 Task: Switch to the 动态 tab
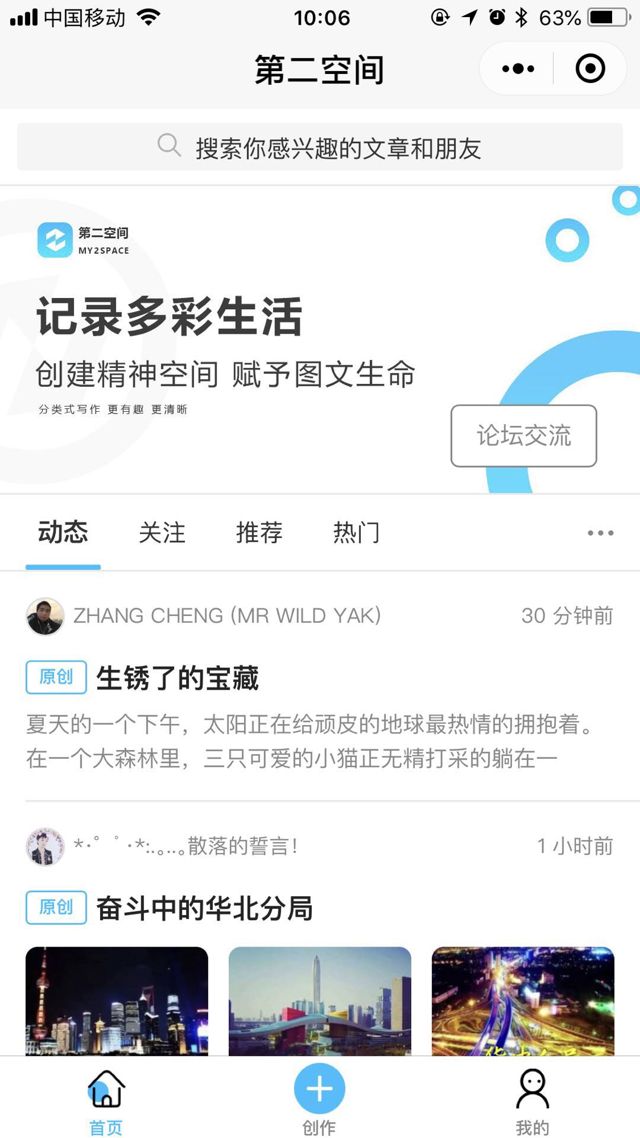tap(63, 532)
